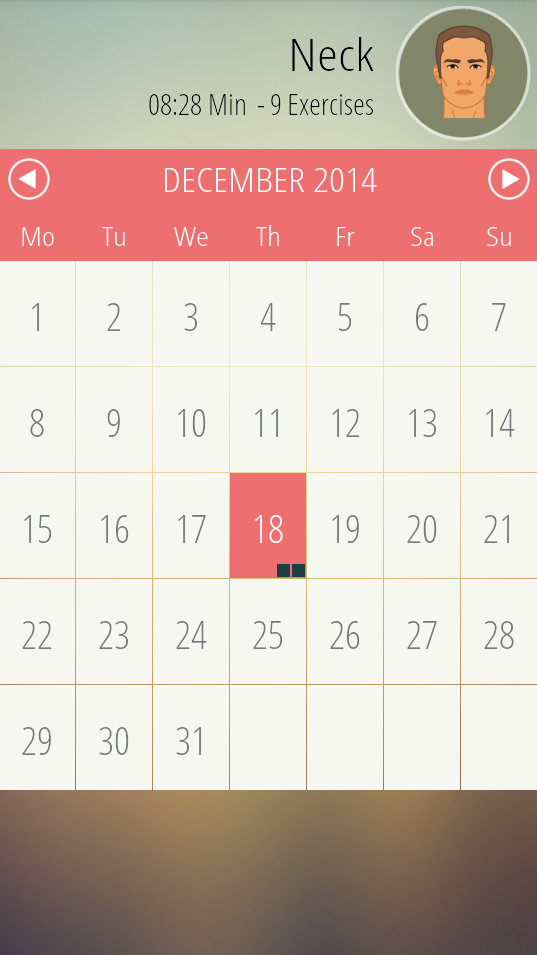Screen dimensions: 537x955
Task: Pick December 19 in the calendar
Action: click(345, 526)
